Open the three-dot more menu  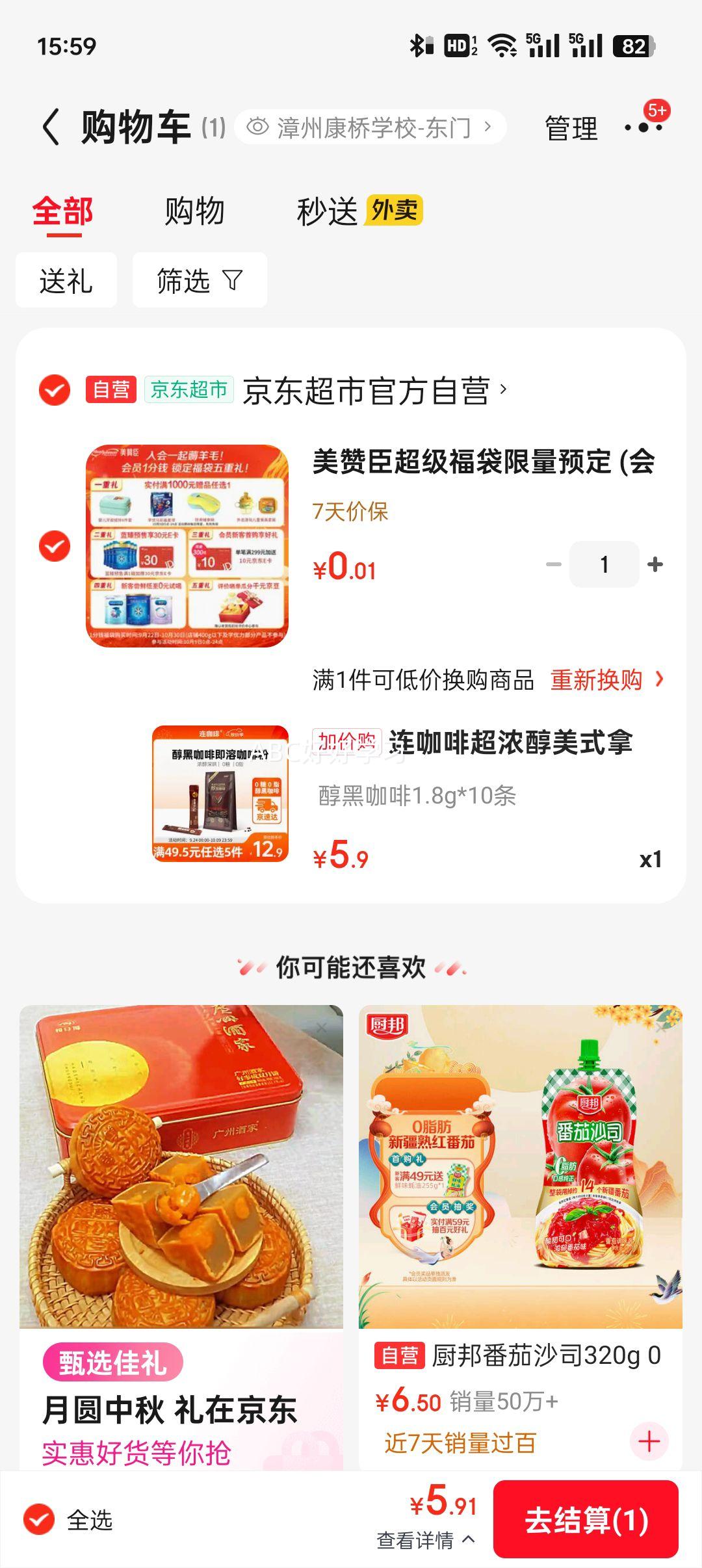click(643, 127)
